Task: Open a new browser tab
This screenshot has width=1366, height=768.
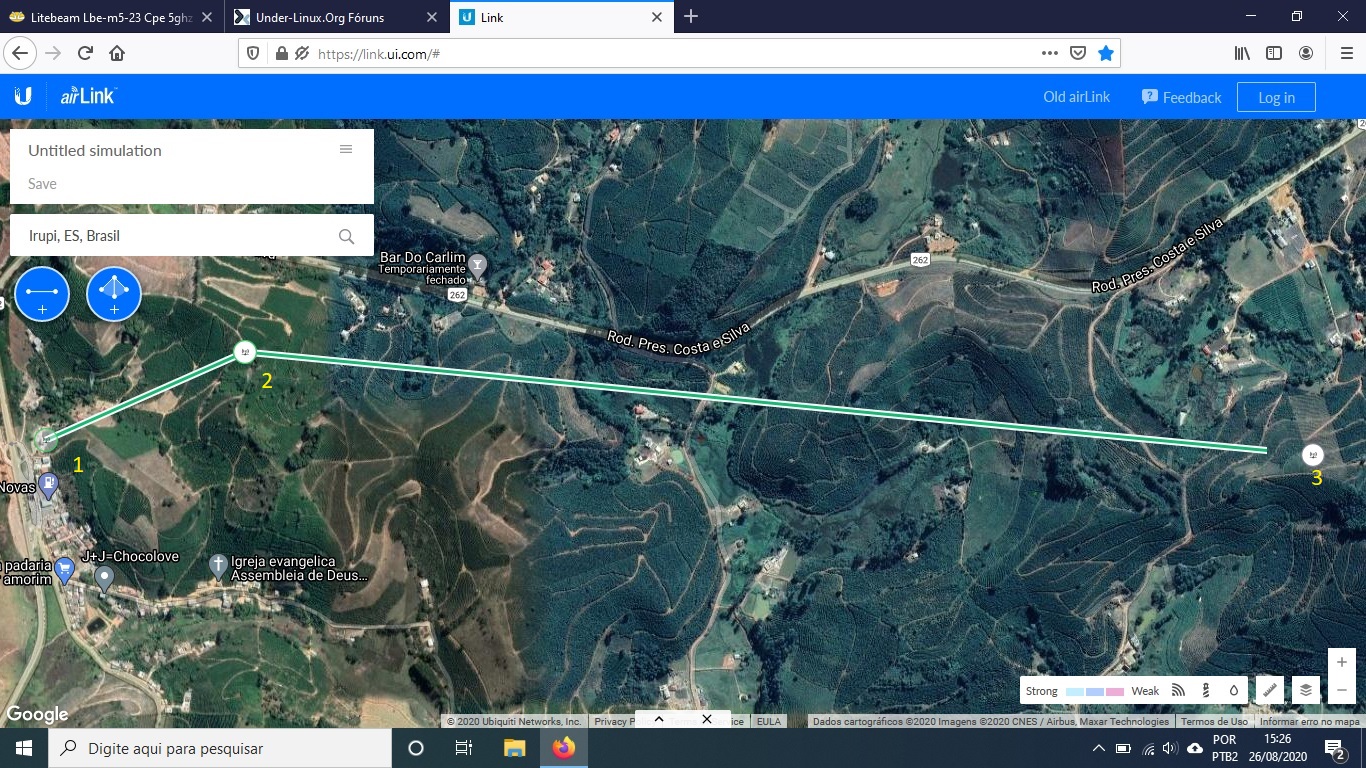Action: (x=691, y=17)
